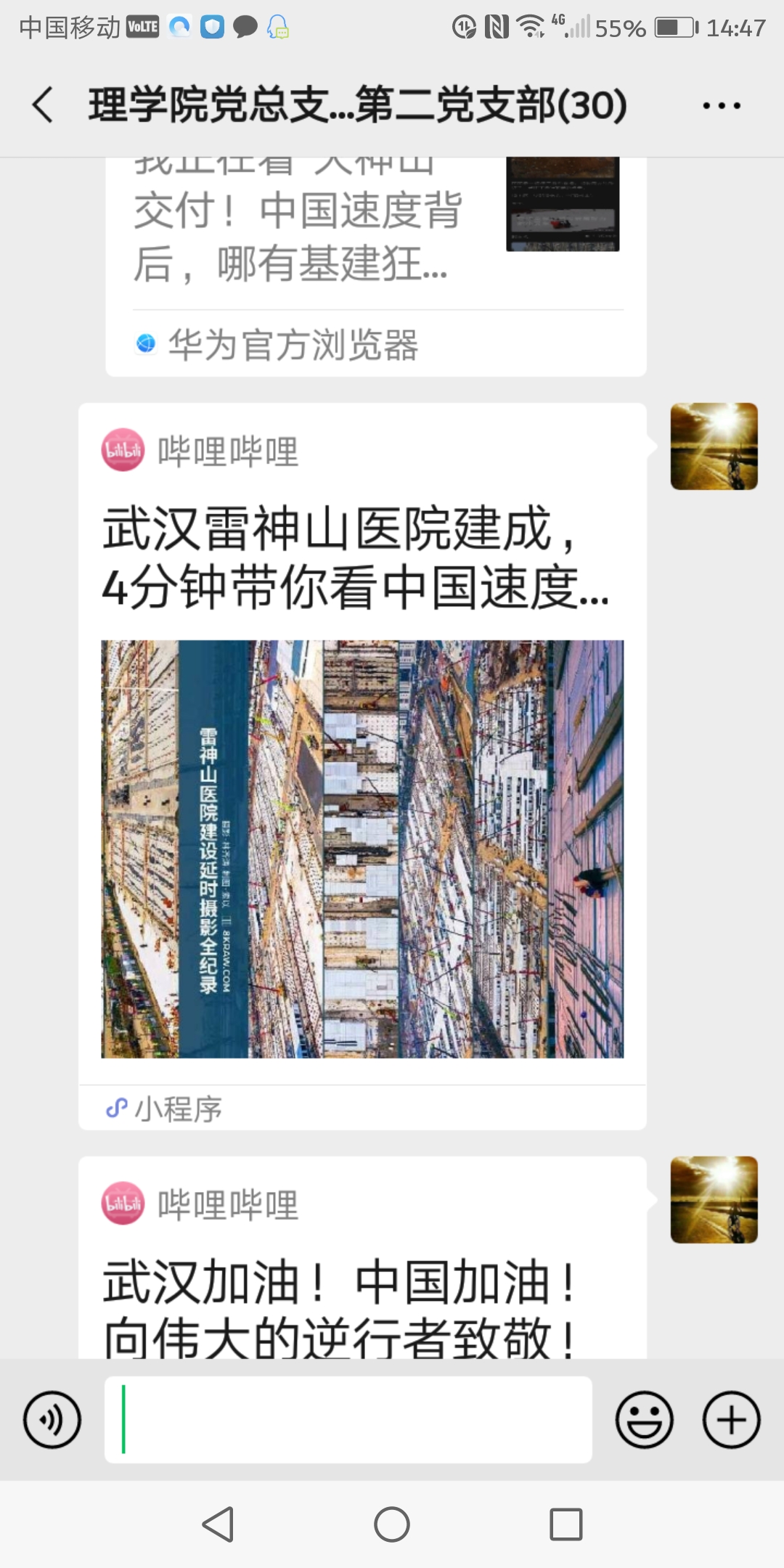The image size is (784, 1568).
Task: Go back from the group chat
Action: (44, 105)
